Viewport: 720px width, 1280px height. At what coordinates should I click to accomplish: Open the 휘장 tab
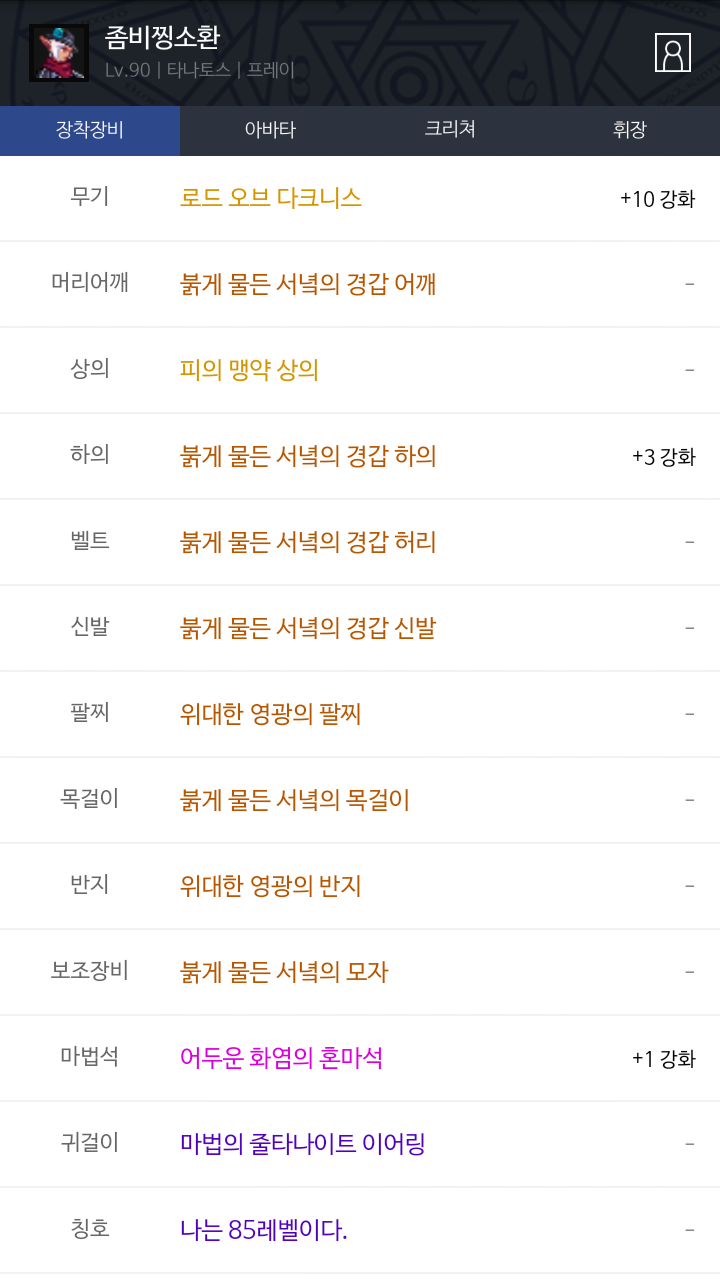click(x=630, y=130)
